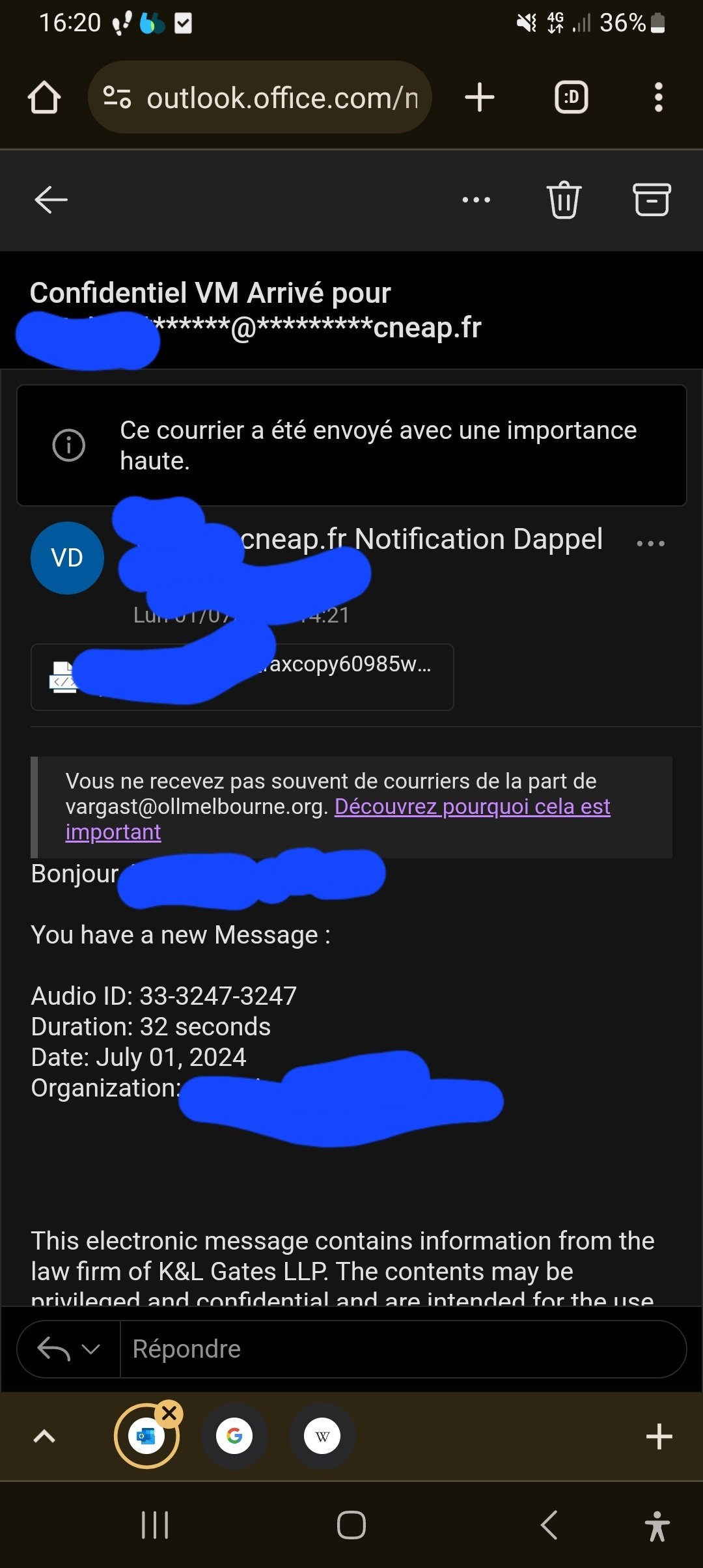
Task: Open the browser home page
Action: pos(44,98)
